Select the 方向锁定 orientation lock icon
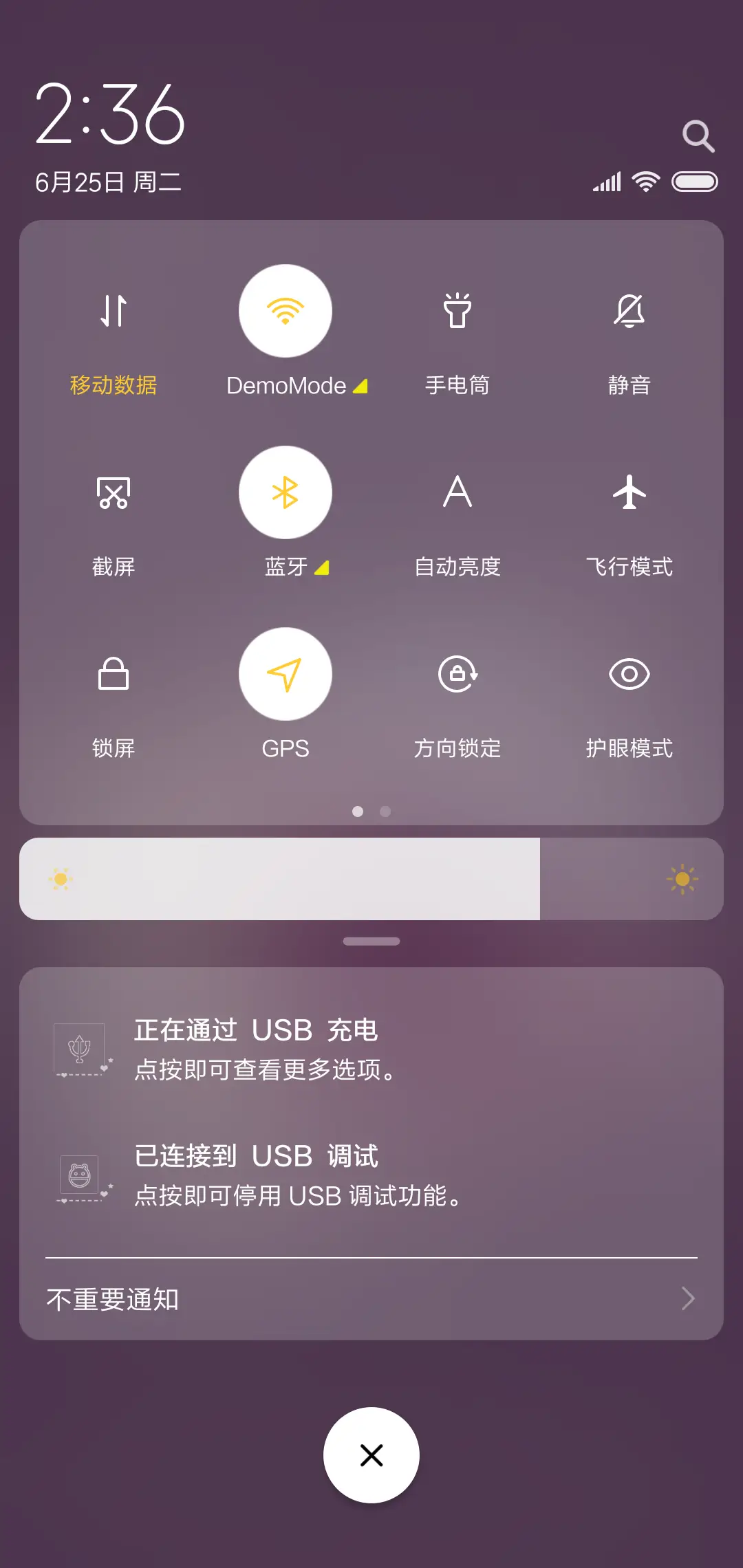Viewport: 743px width, 1568px height. click(457, 675)
